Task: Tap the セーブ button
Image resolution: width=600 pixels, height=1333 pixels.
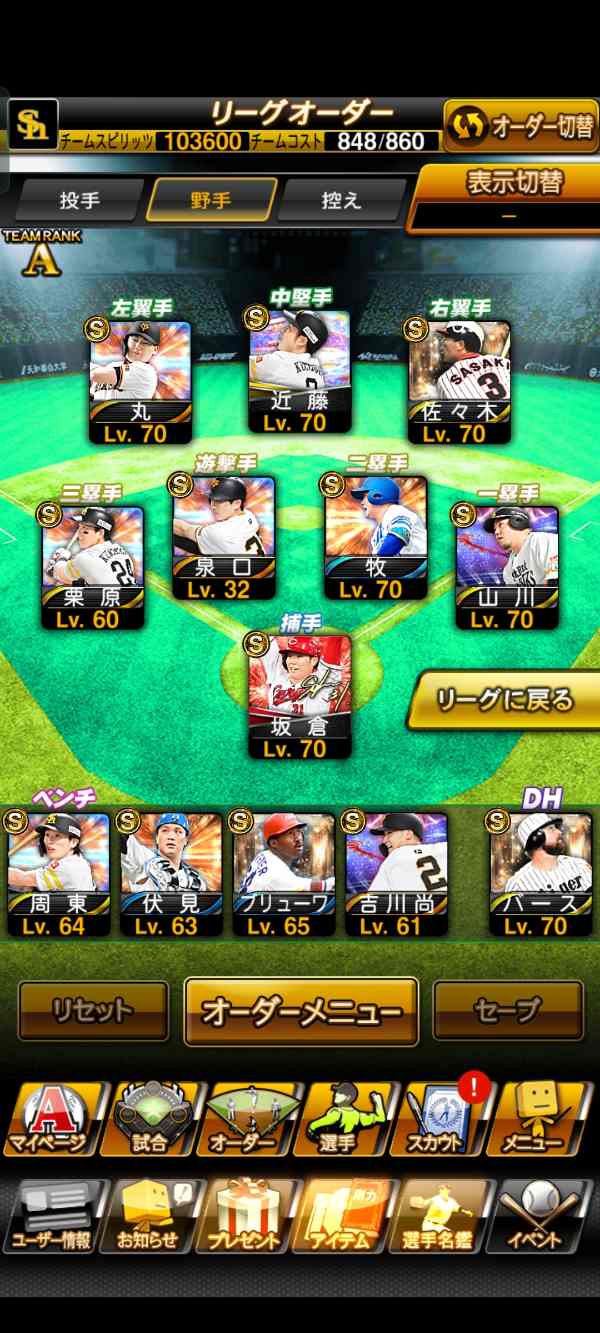Action: (508, 1011)
